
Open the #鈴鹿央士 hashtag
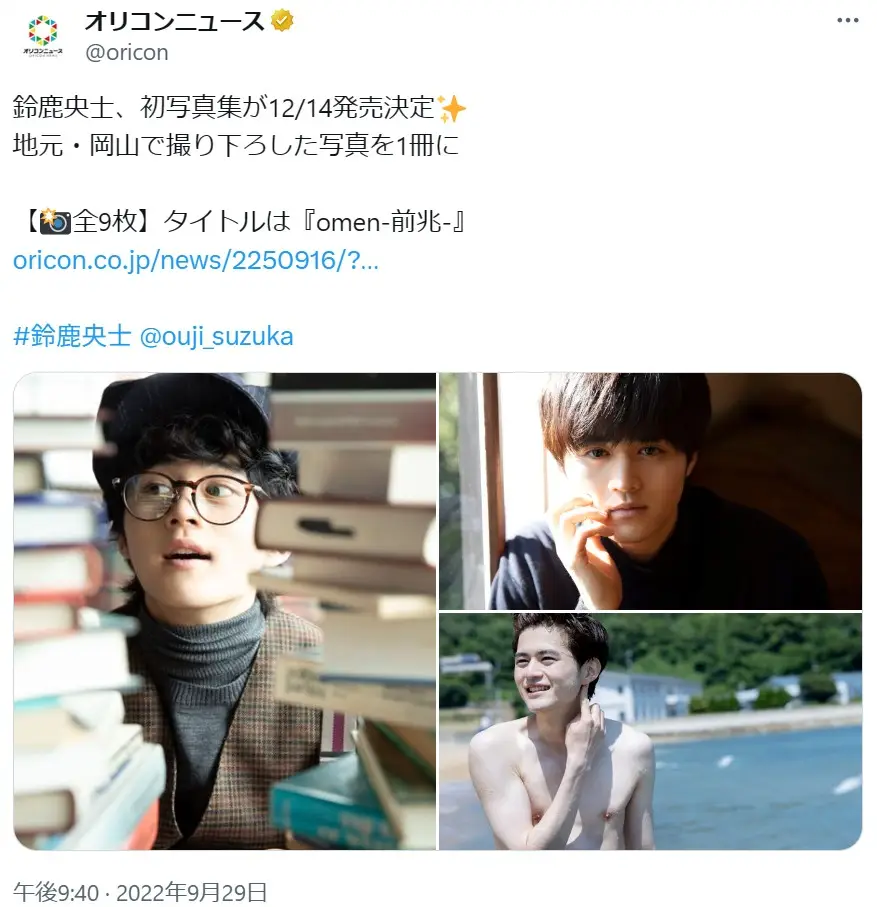point(72,336)
